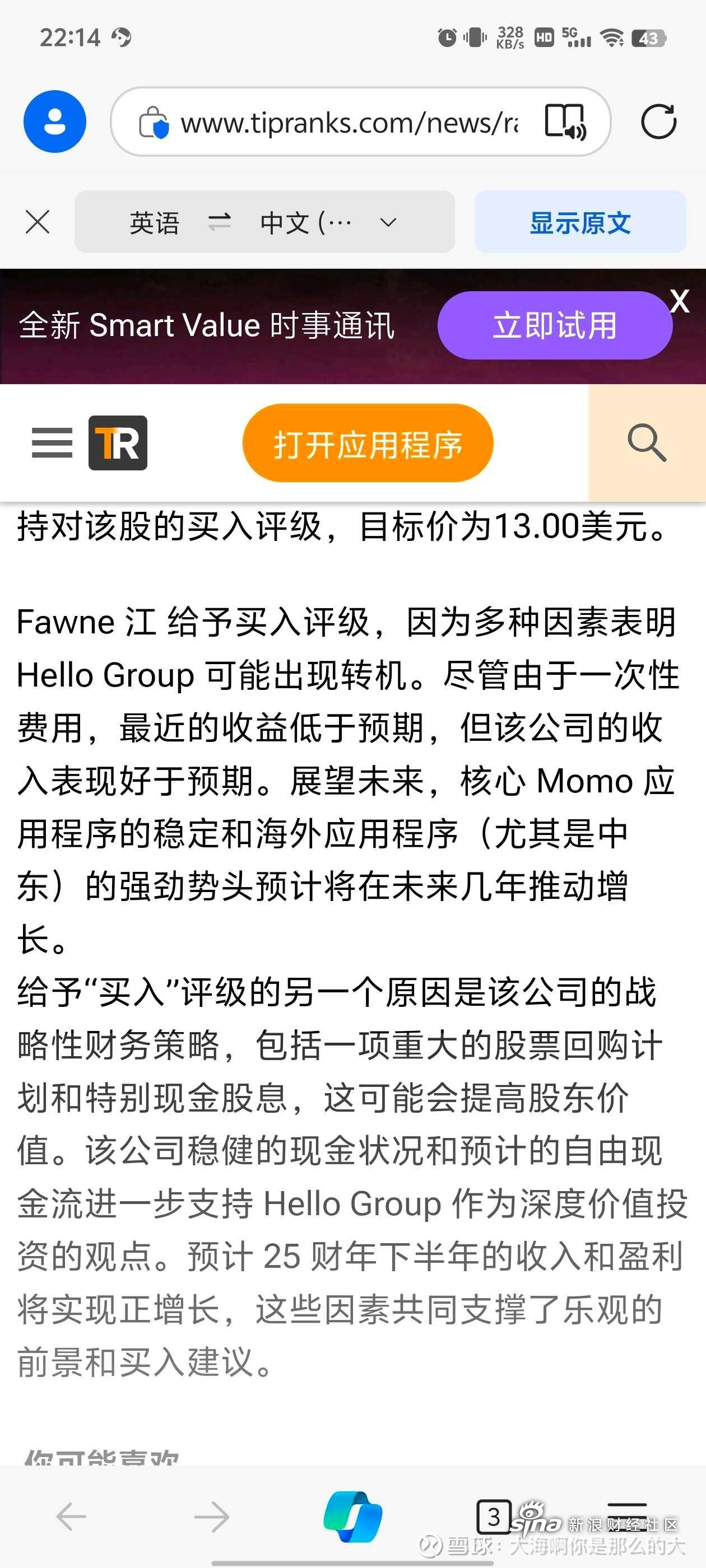This screenshot has height=1568, width=706.
Task: Dismiss the Smart Value banner
Action: (680, 301)
